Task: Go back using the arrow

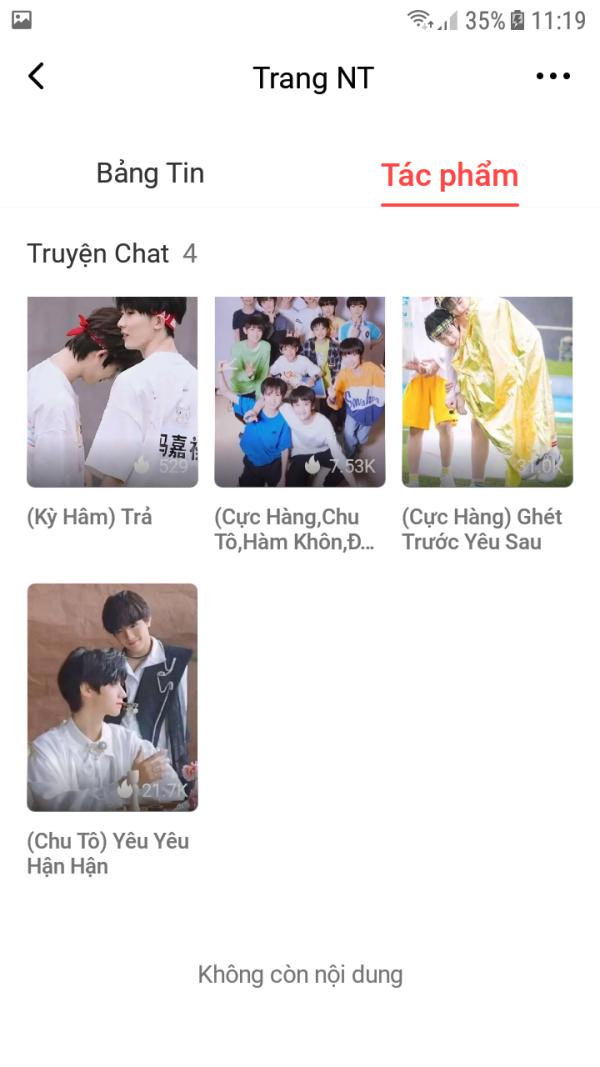Action: [37, 76]
